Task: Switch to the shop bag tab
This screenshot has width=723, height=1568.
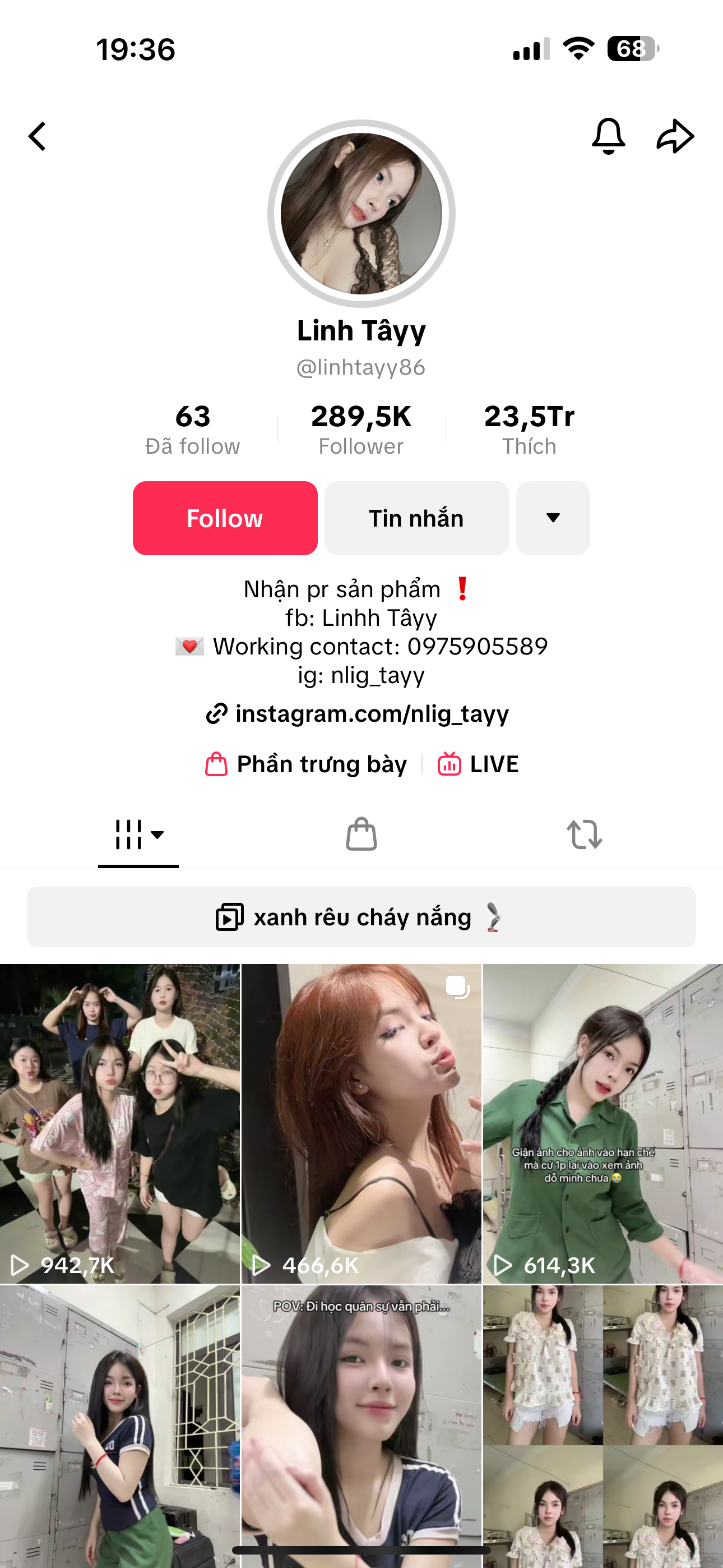Action: click(361, 834)
